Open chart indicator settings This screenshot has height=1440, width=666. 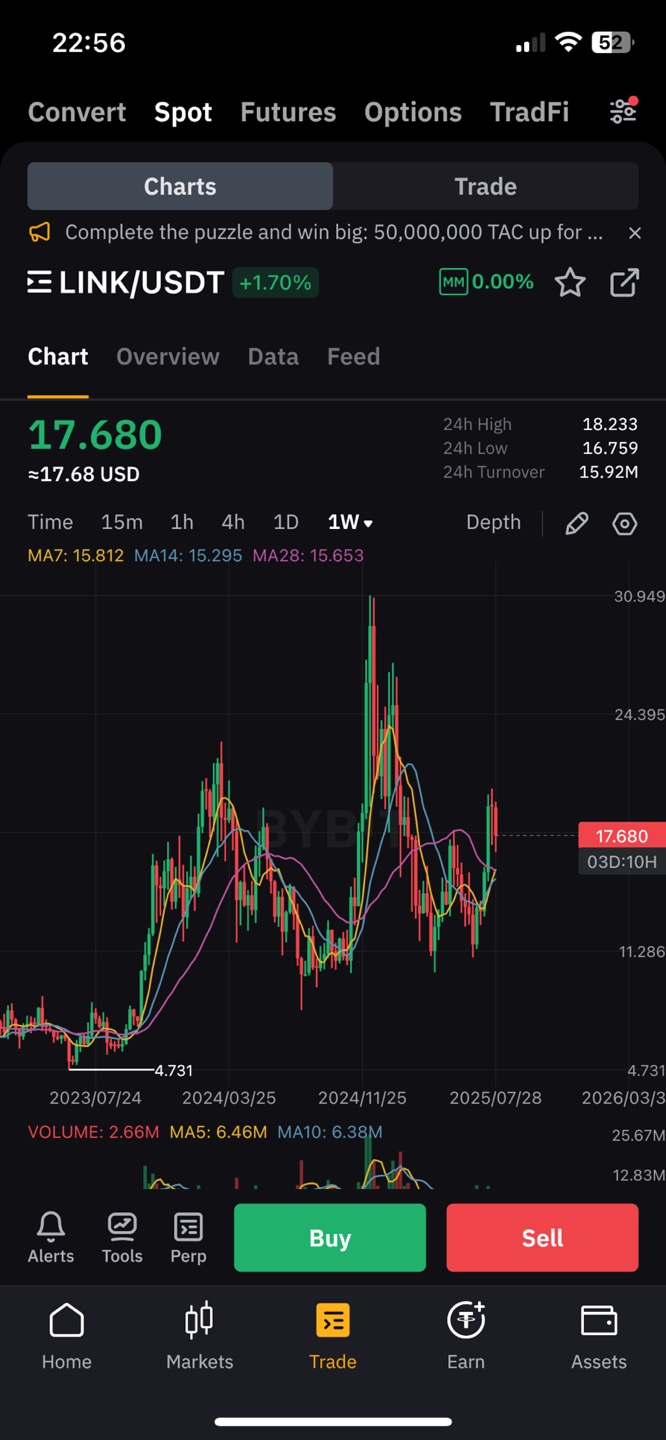point(625,523)
